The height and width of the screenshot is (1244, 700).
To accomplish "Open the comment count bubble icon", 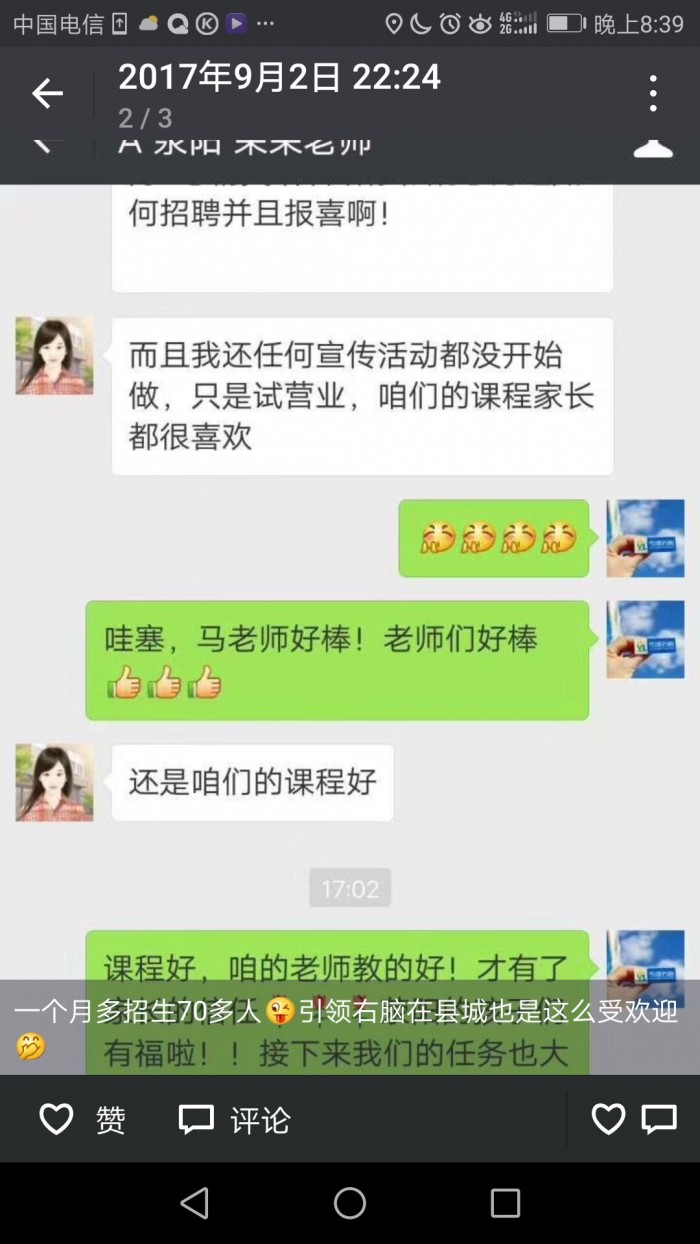I will pos(659,1119).
